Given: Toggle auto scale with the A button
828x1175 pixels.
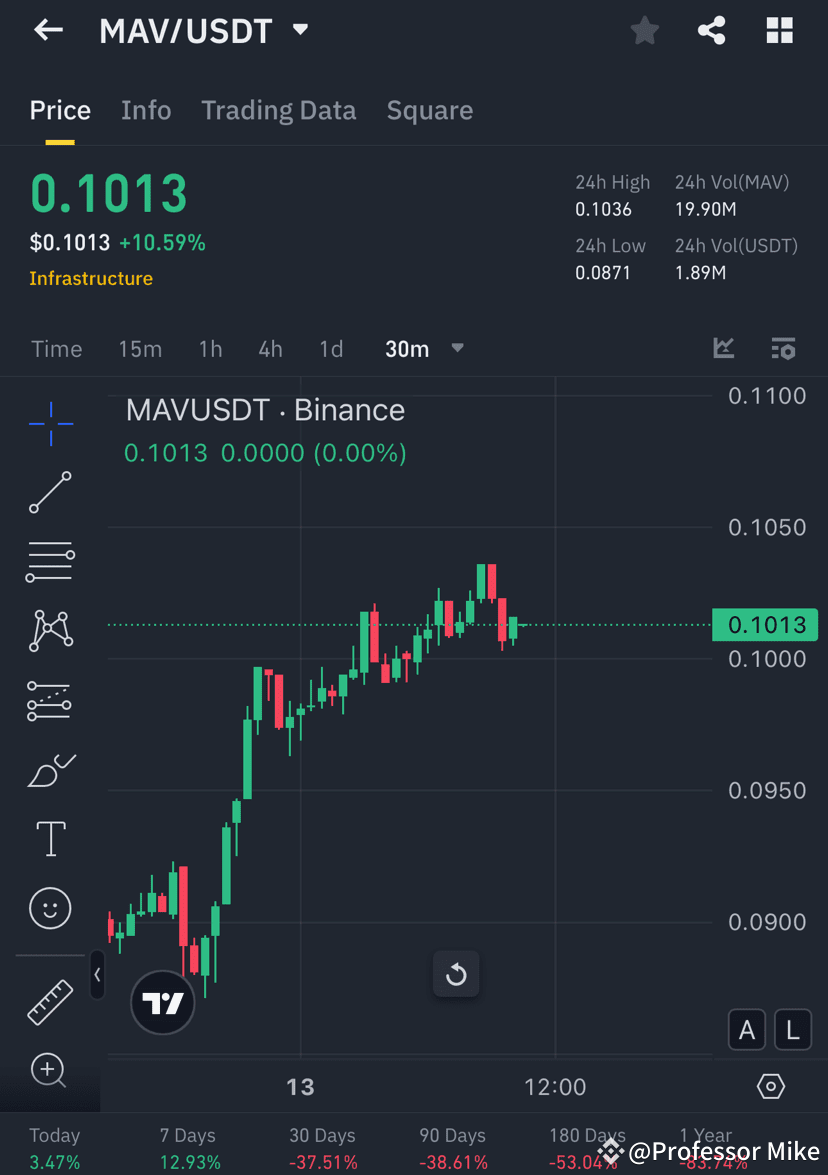Looking at the screenshot, I should [746, 1029].
